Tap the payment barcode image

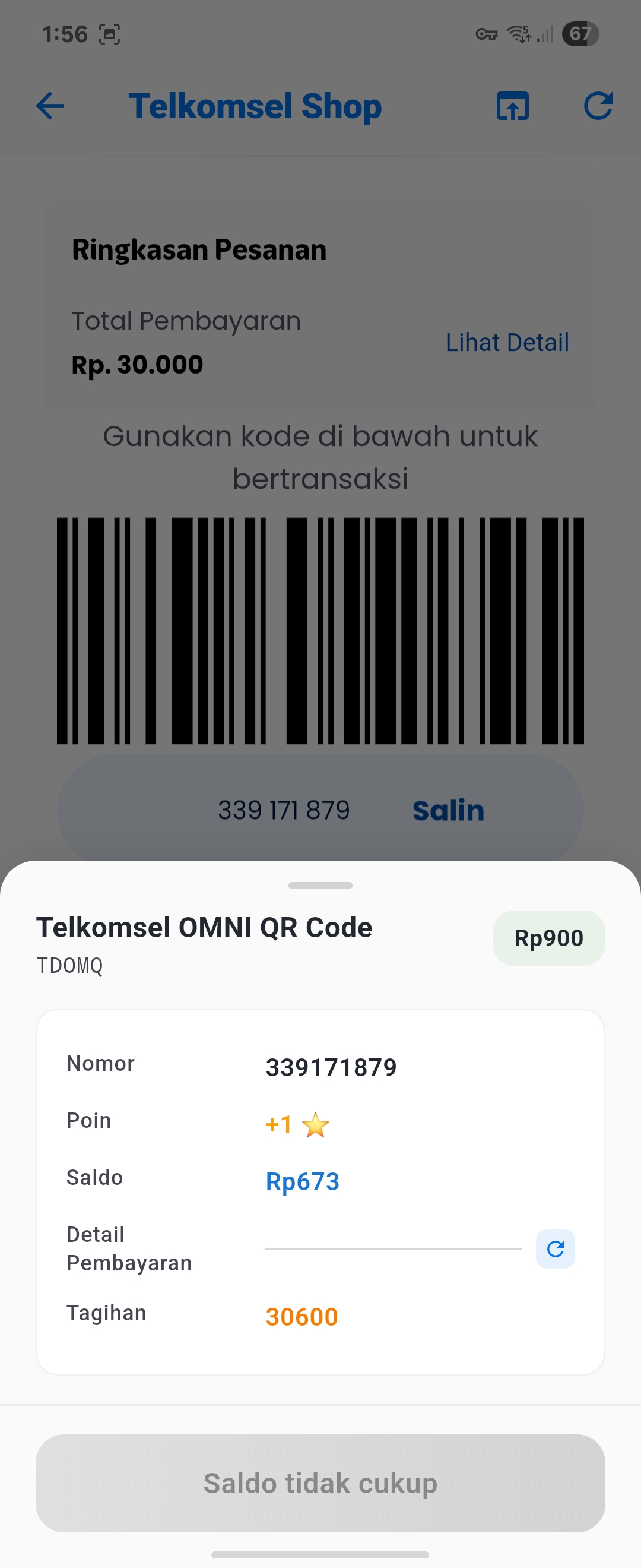pyautogui.click(x=320, y=630)
